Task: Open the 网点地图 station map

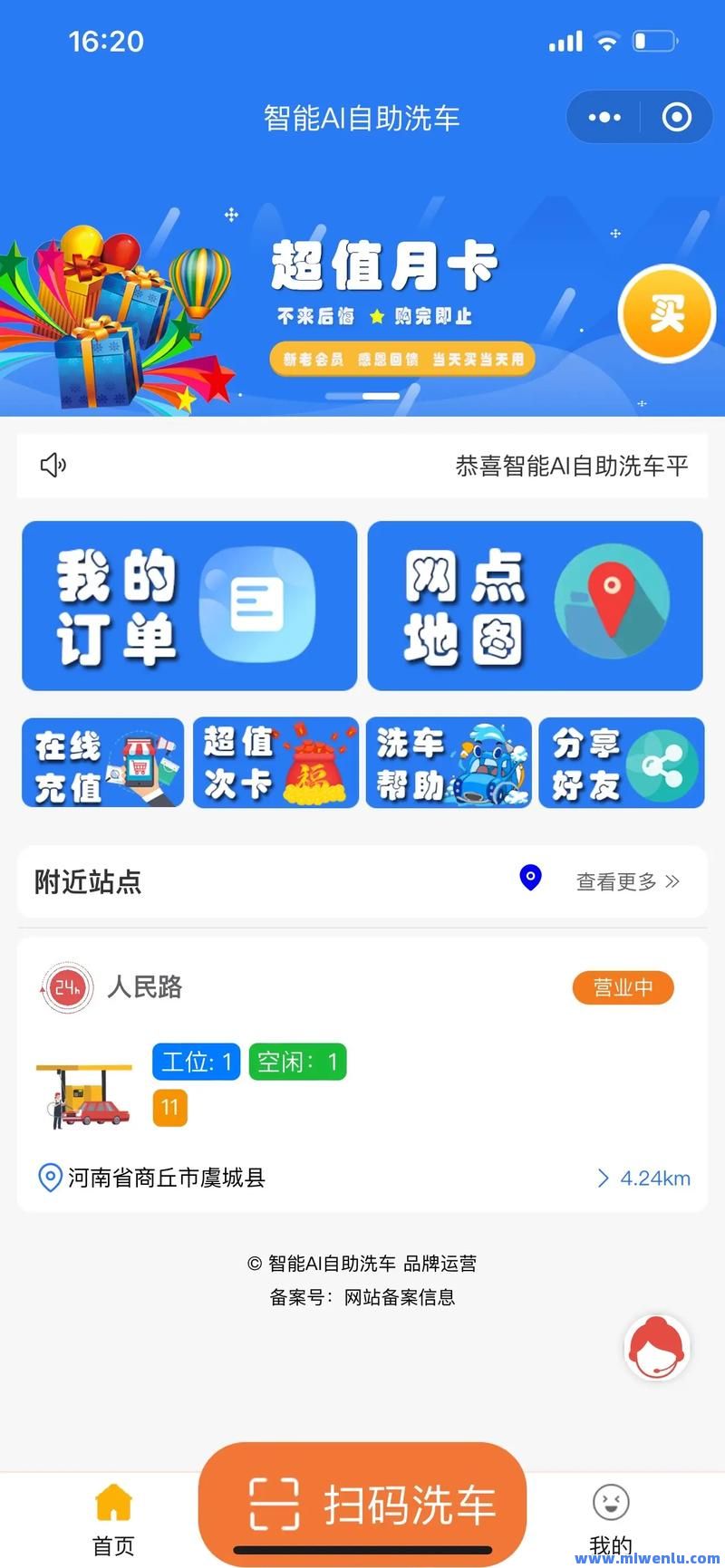Action: (535, 605)
